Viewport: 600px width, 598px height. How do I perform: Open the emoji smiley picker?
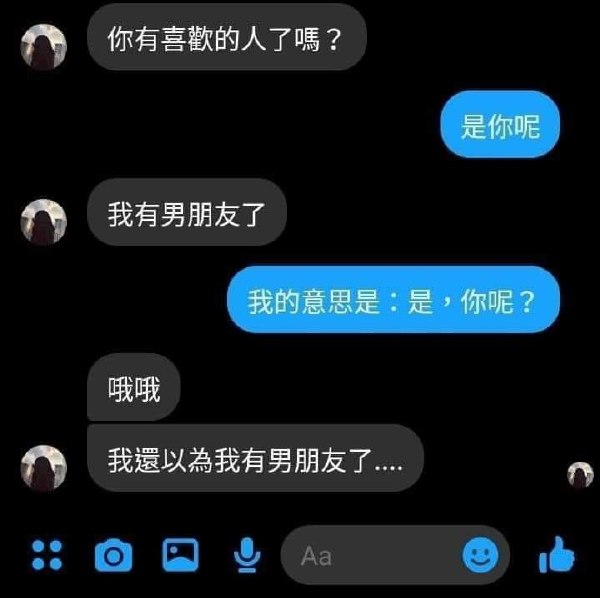480,554
